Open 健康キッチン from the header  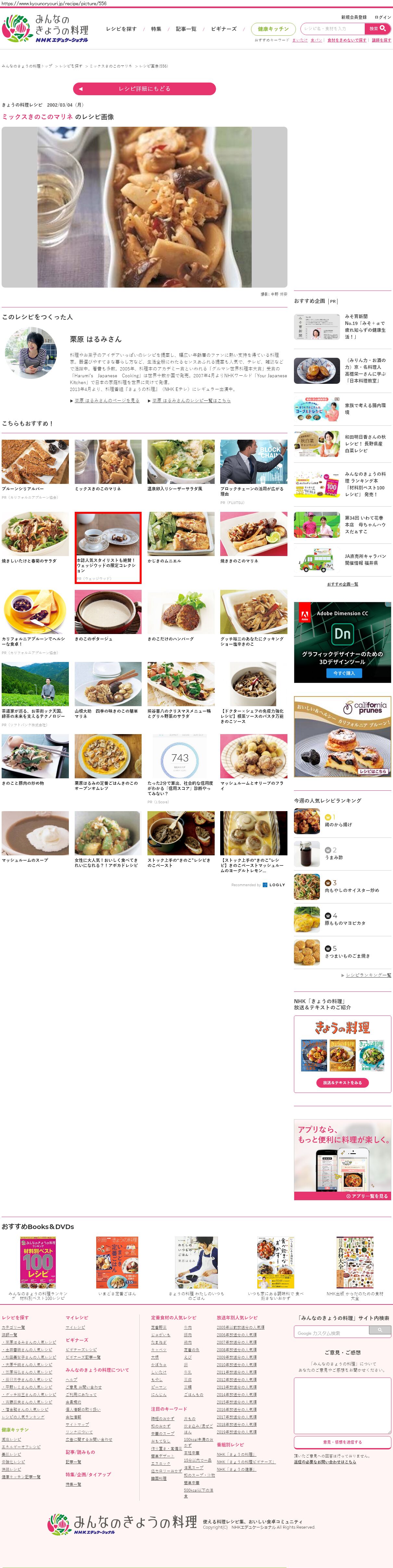(x=273, y=29)
